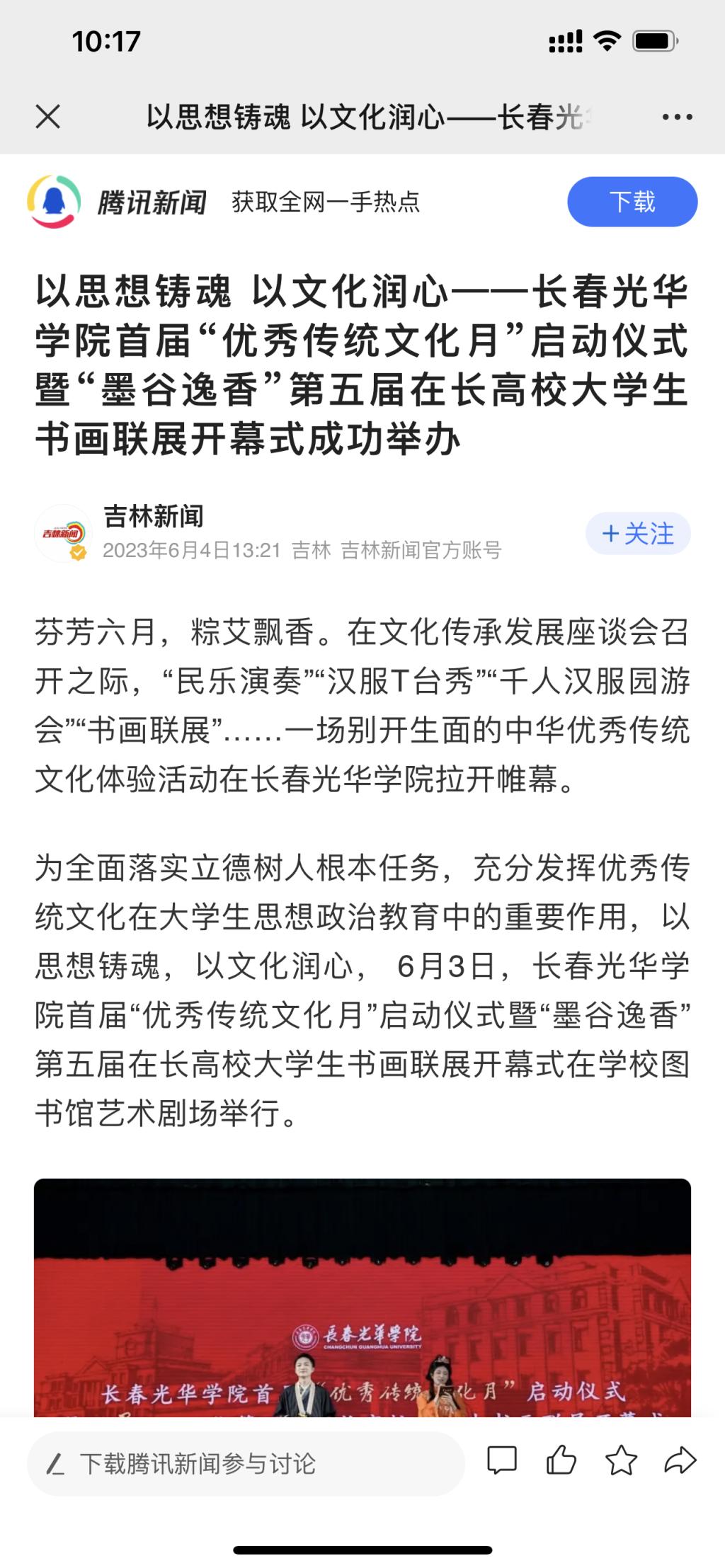Close the article page
This screenshot has height=1568, width=725.
pyautogui.click(x=48, y=117)
